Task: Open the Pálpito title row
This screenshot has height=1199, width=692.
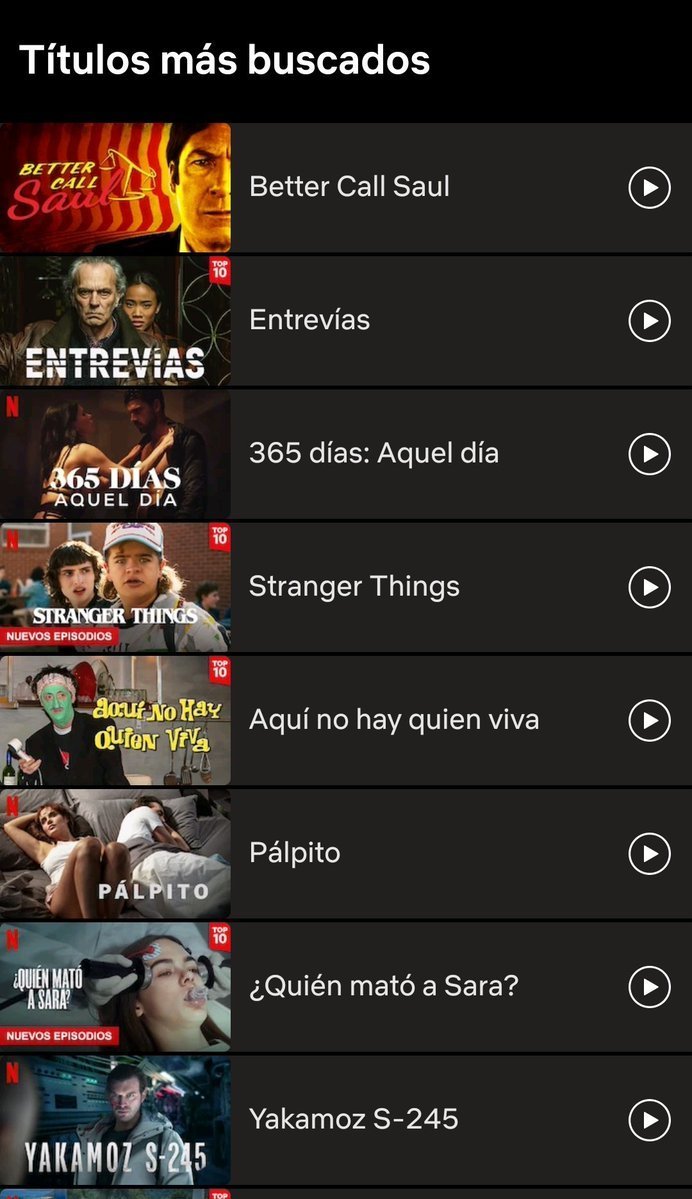Action: point(294,853)
